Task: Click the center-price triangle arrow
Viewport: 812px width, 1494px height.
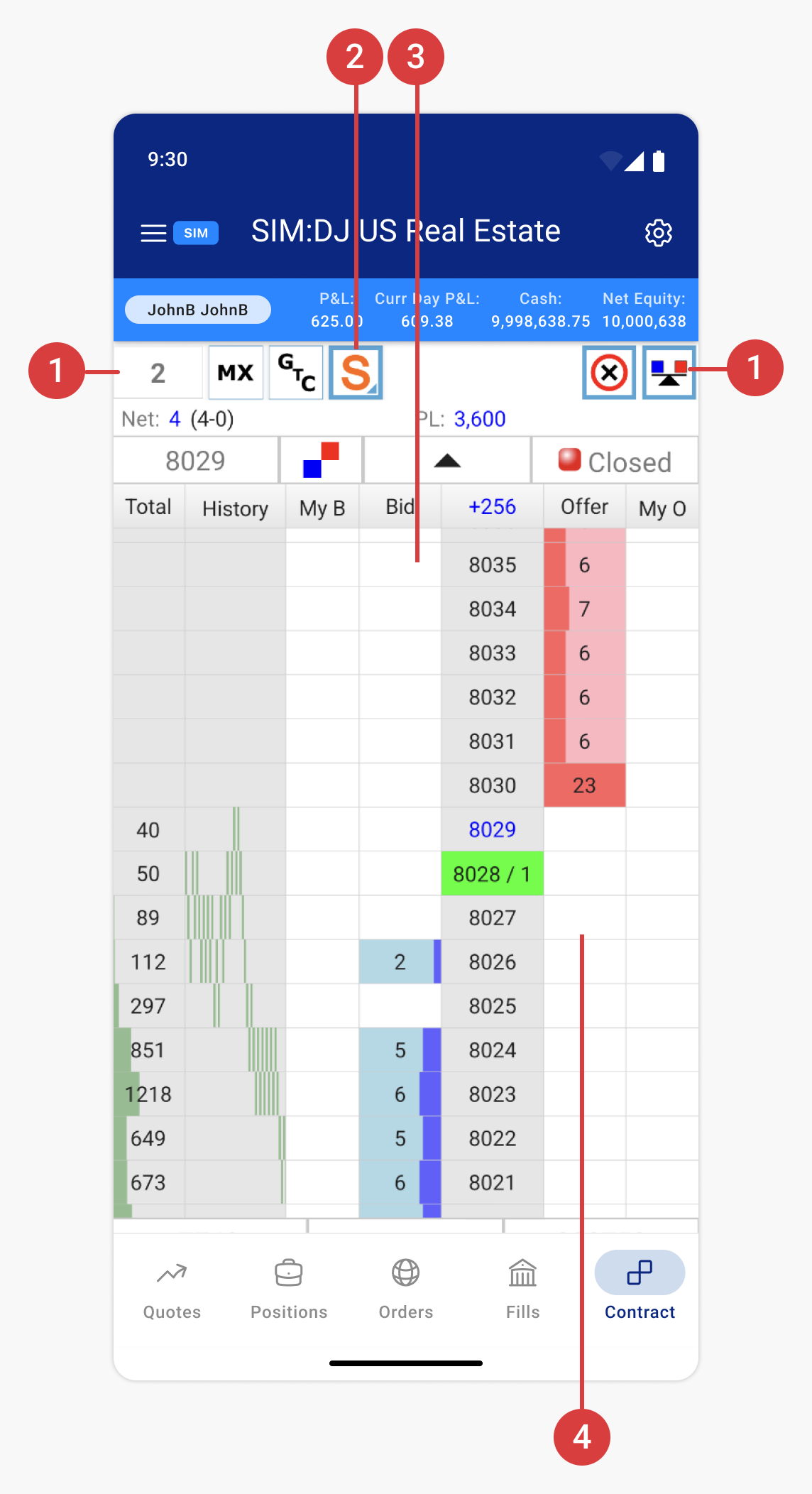Action: pos(446,460)
